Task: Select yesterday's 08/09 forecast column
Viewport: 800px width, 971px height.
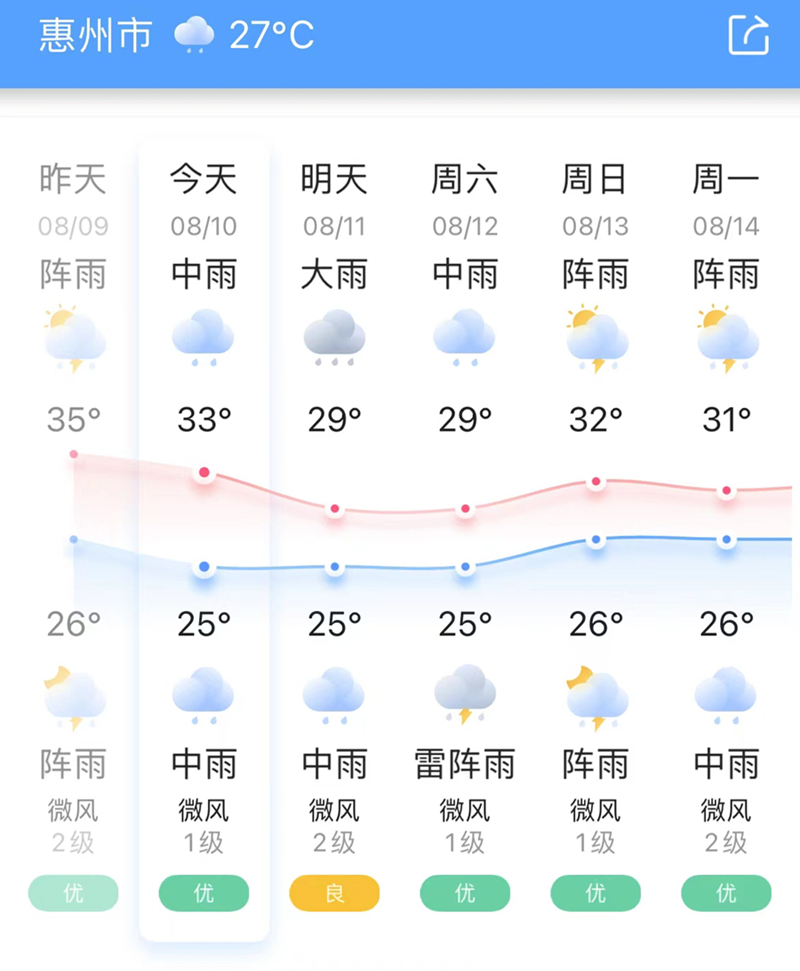Action: (x=73, y=200)
